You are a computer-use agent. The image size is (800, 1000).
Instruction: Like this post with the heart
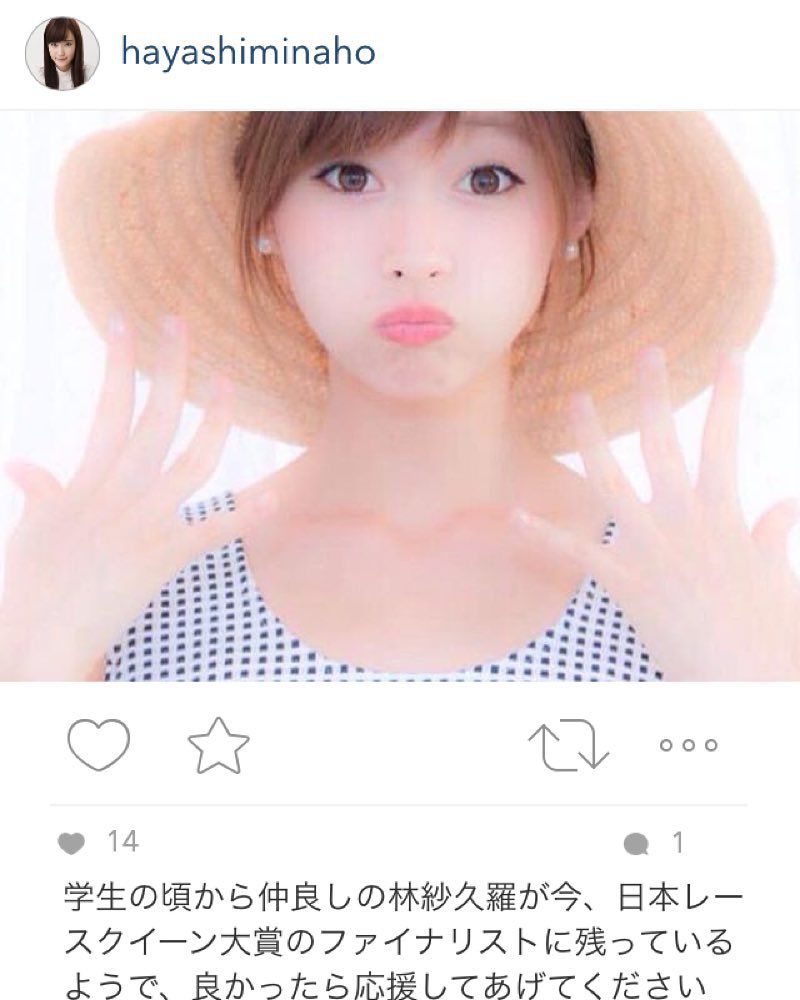click(x=98, y=745)
